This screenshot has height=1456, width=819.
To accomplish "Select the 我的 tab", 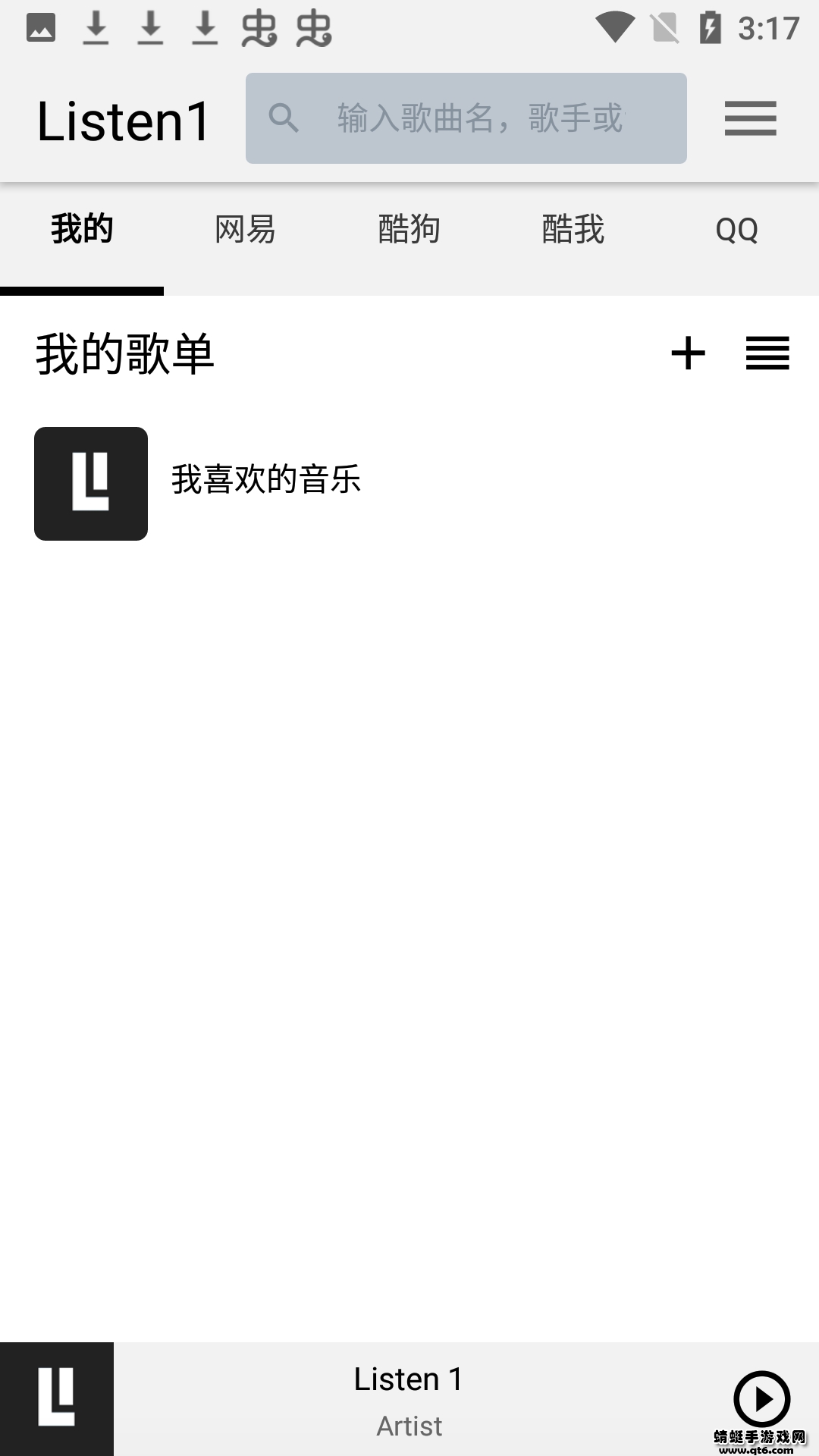I will click(82, 230).
